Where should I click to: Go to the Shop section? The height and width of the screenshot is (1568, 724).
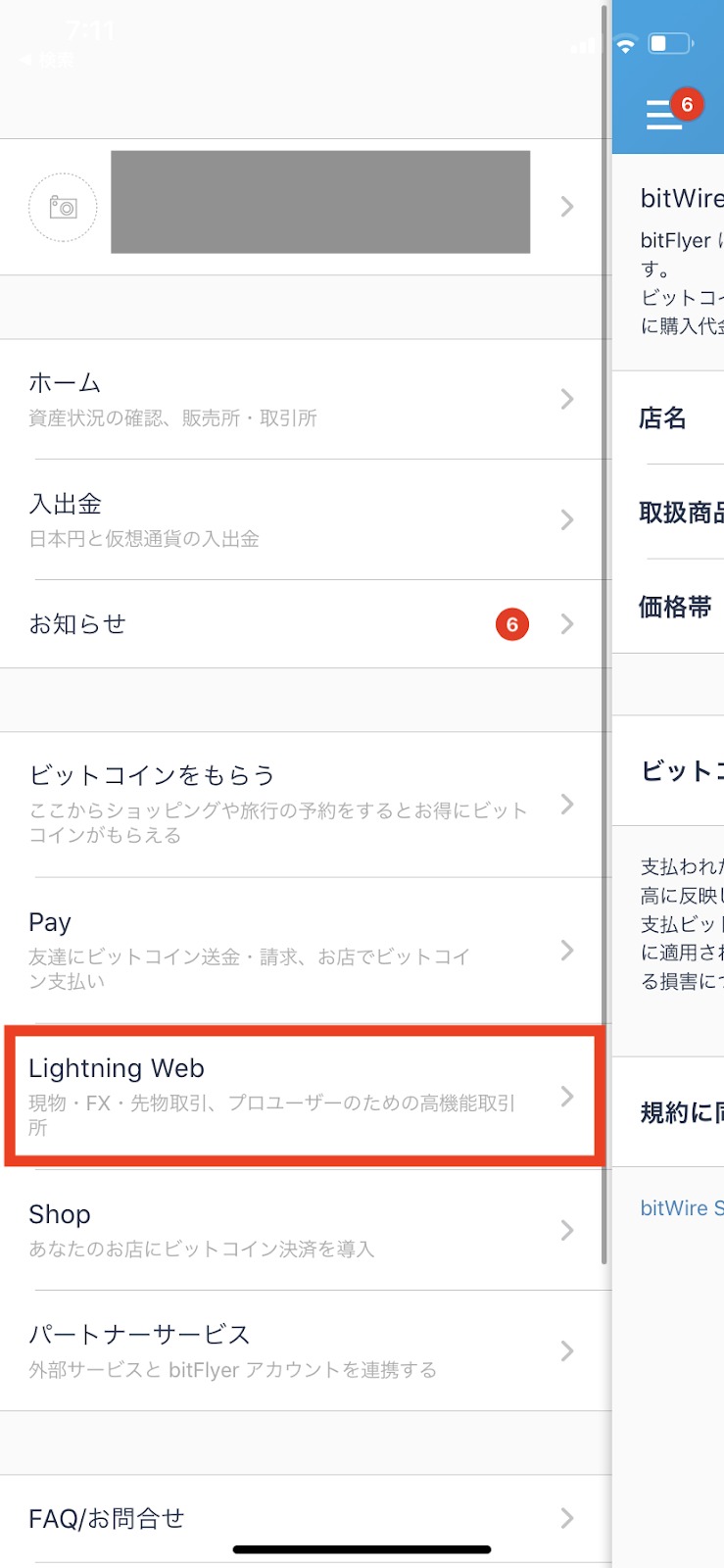(304, 1230)
